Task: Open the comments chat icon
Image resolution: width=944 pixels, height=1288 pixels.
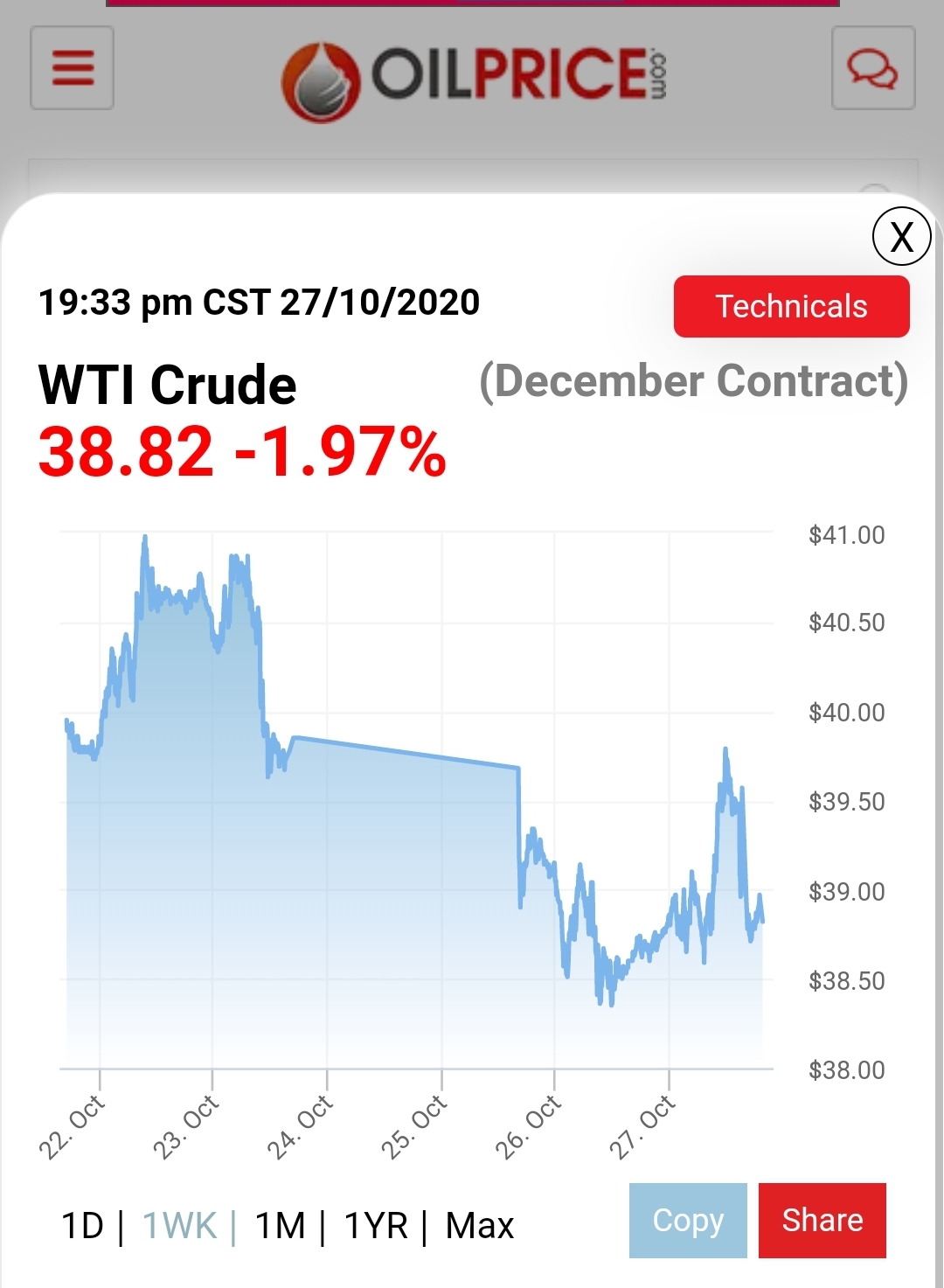Action: (872, 68)
